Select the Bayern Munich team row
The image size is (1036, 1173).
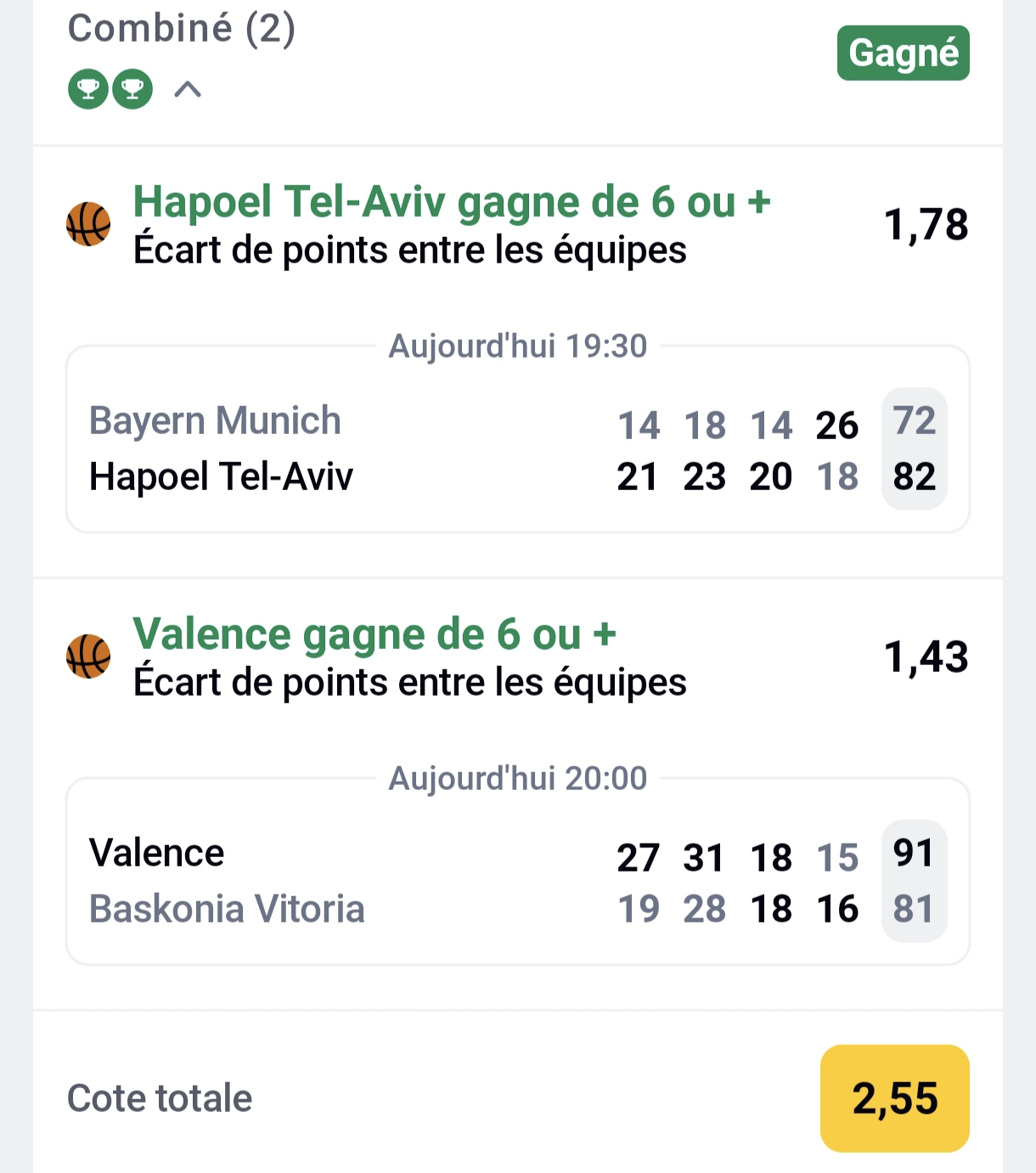coord(215,420)
